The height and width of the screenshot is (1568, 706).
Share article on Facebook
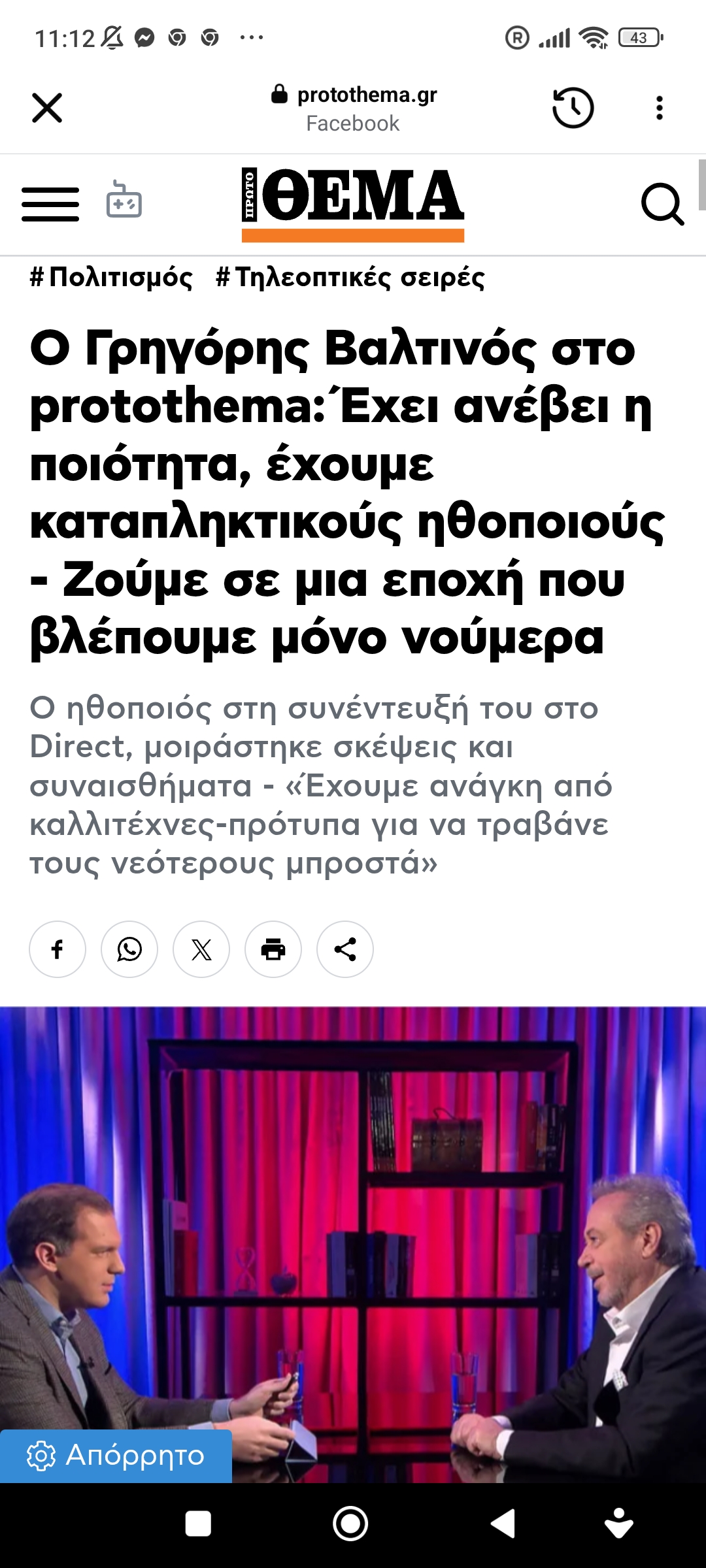[58, 949]
